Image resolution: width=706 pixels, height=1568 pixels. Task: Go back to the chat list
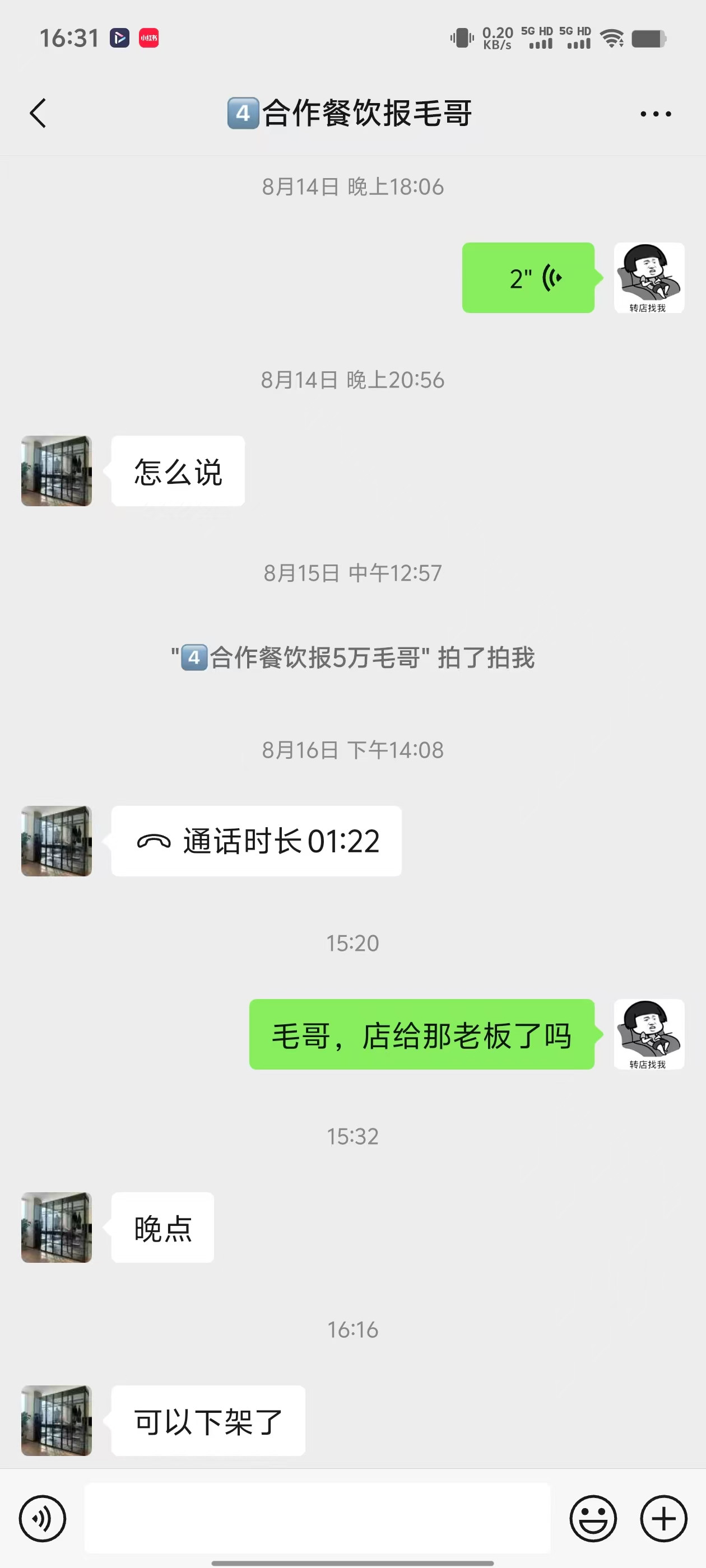tap(38, 113)
